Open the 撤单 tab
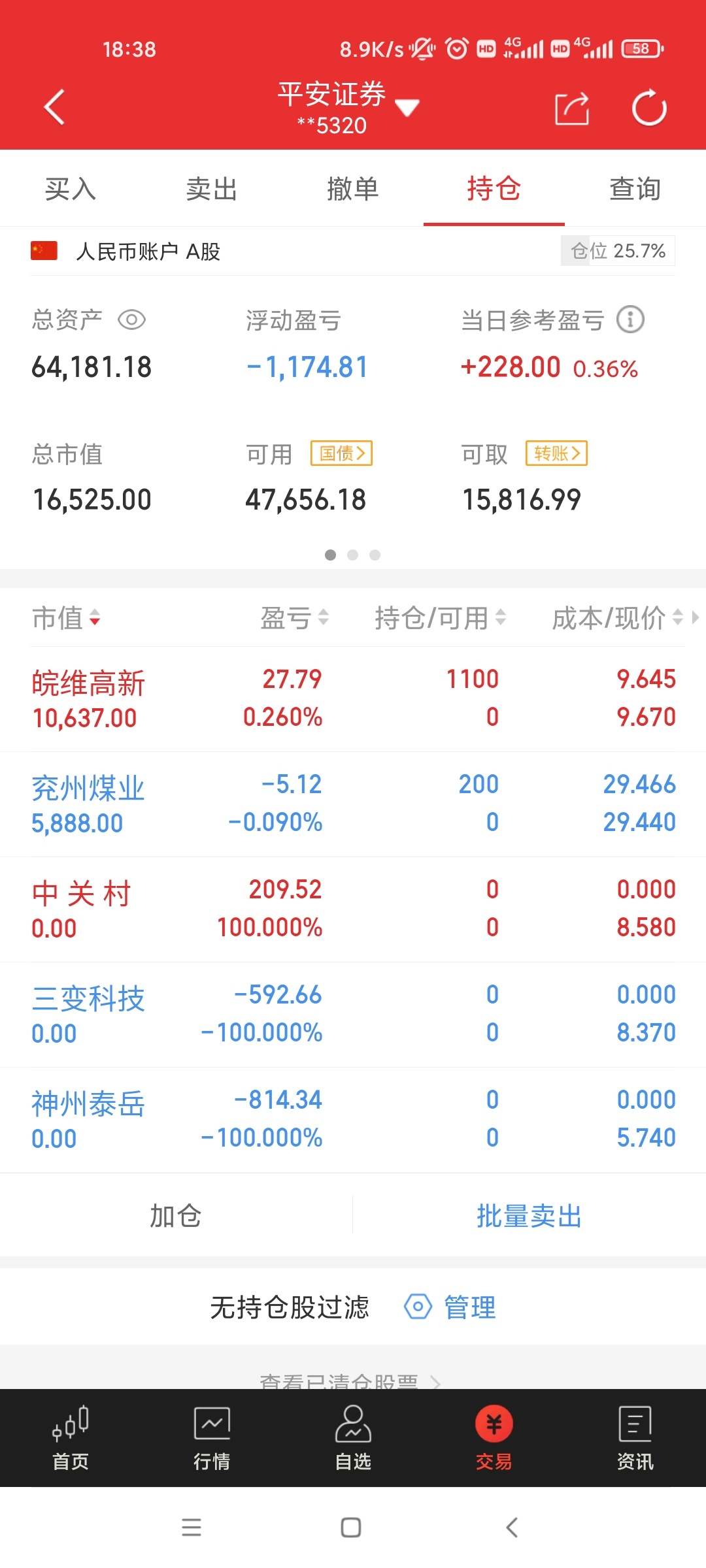Image resolution: width=706 pixels, height=1568 pixels. pos(353,189)
